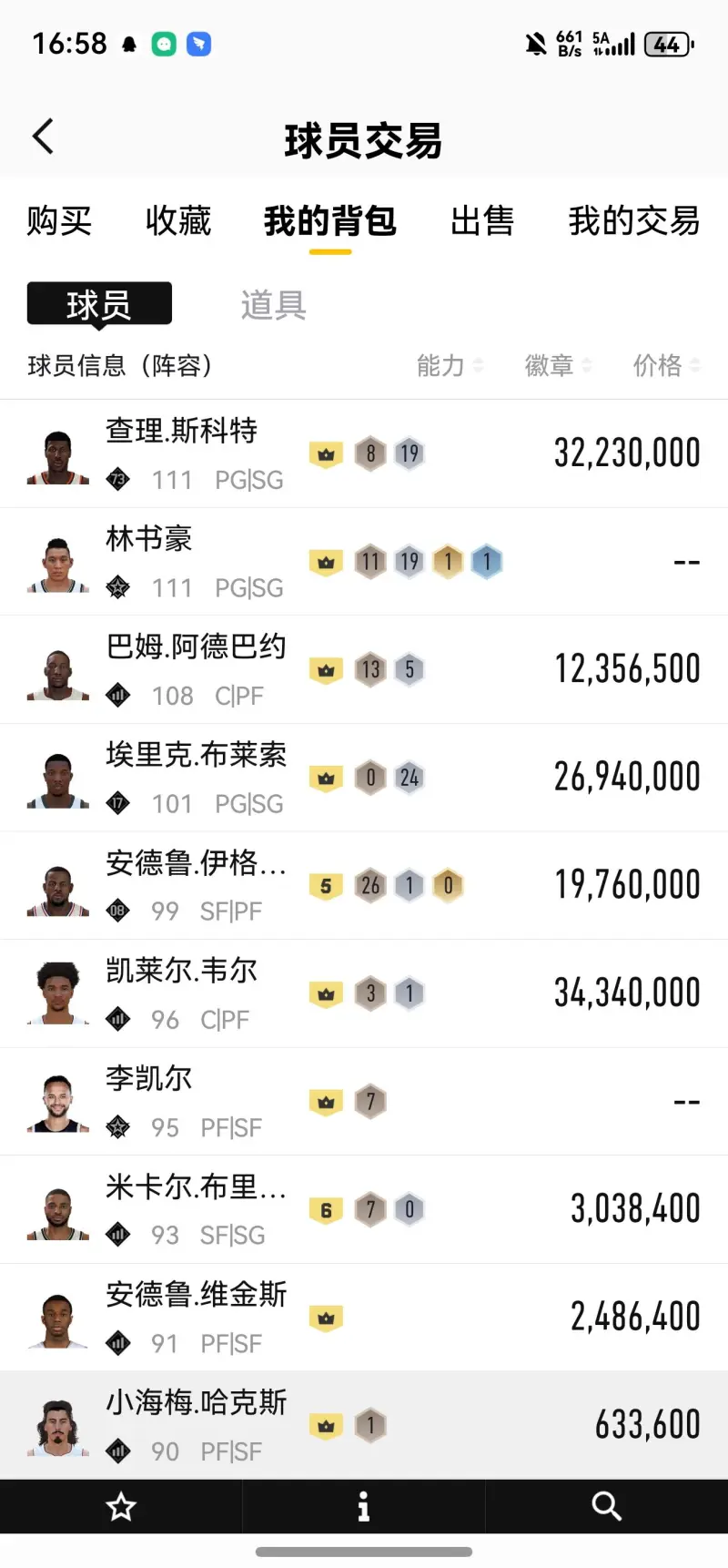Tap the search icon in the bottom bar
The image size is (728, 1568).
(606, 1506)
